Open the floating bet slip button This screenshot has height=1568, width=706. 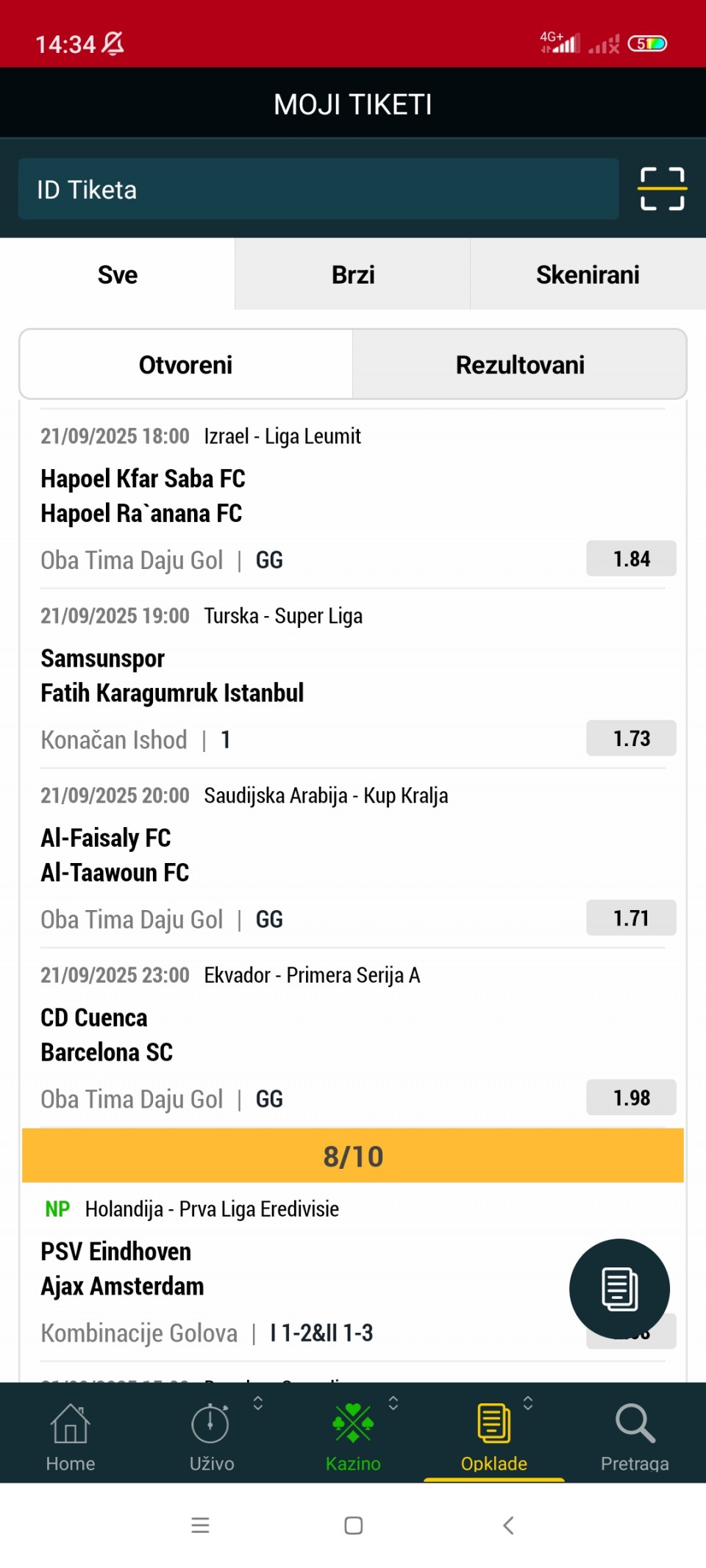click(x=619, y=1289)
